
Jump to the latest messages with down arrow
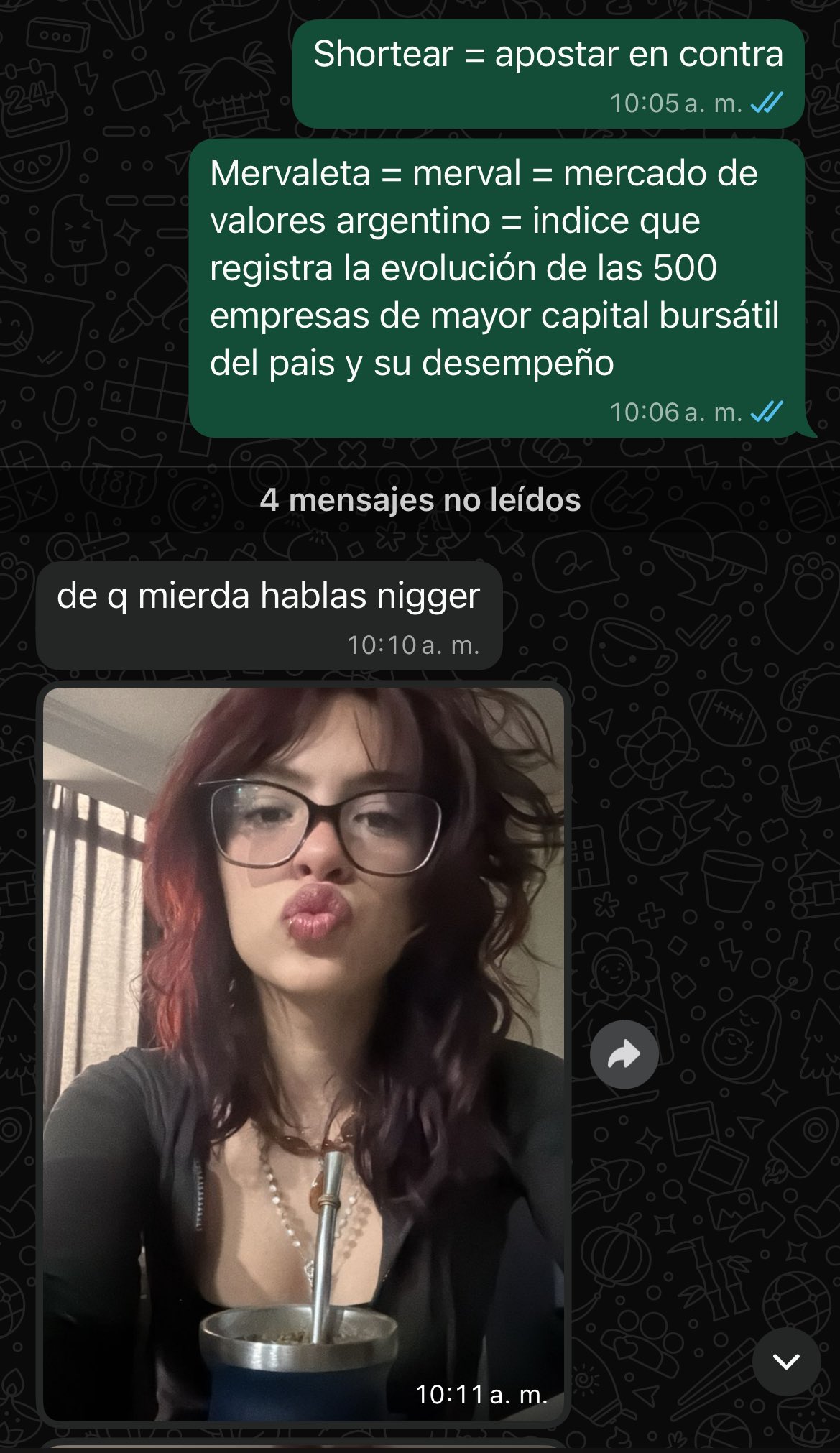click(x=786, y=1361)
